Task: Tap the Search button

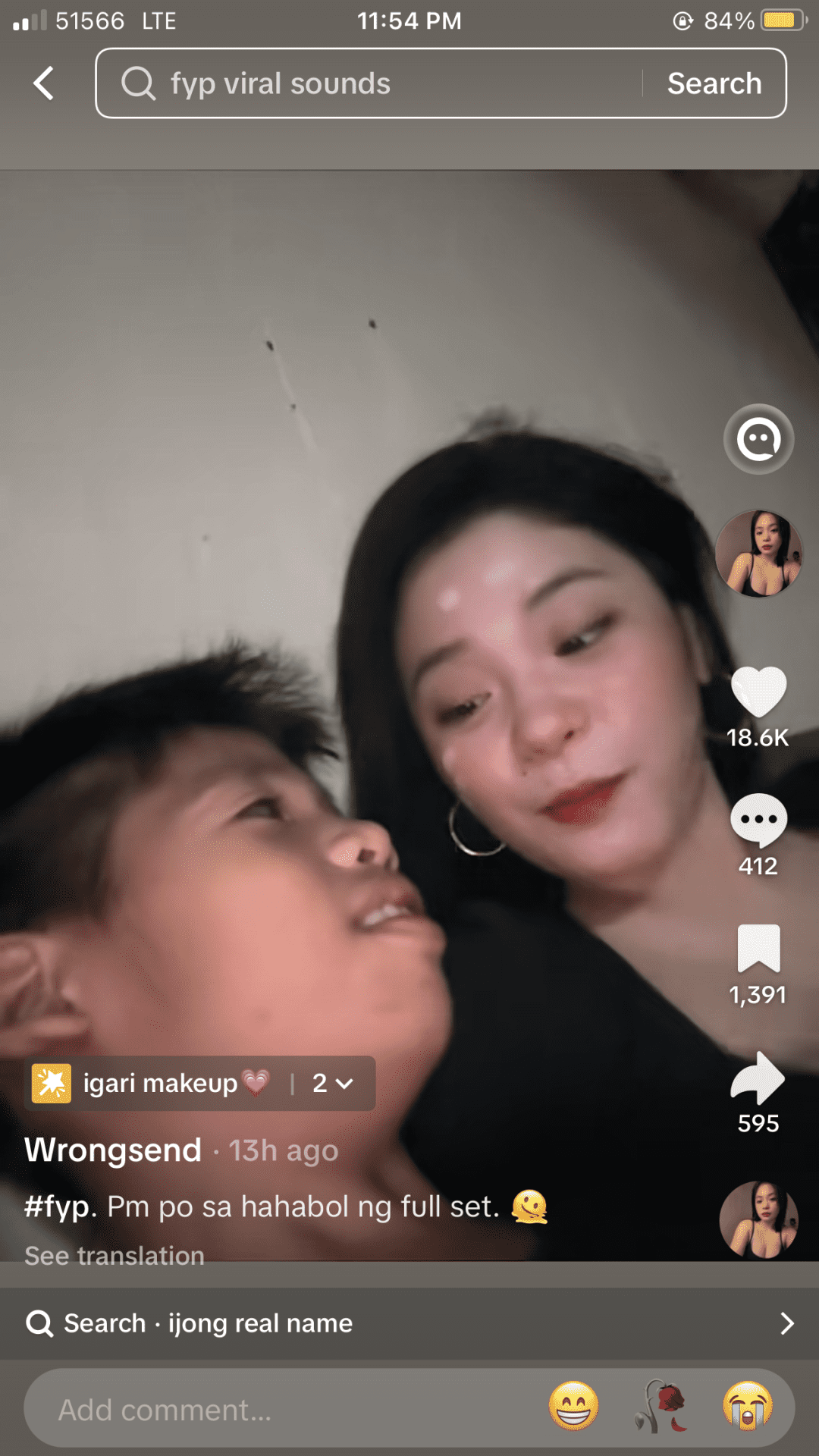Action: tap(714, 83)
